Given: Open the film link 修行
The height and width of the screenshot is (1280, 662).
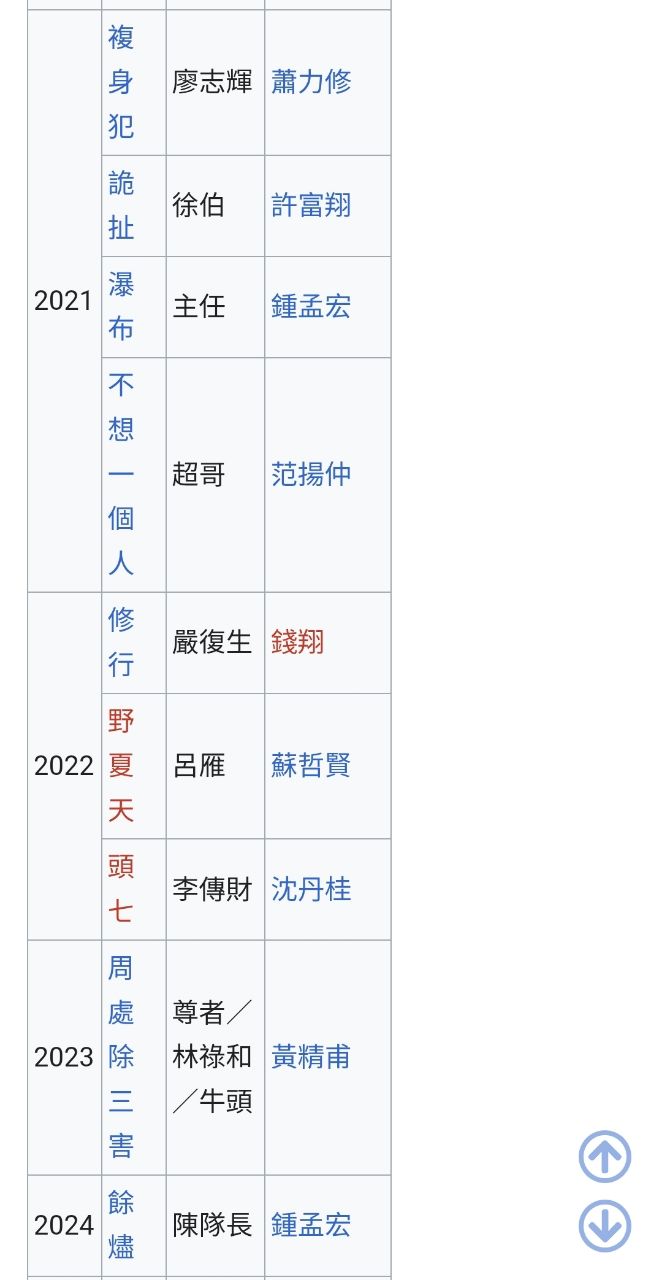Looking at the screenshot, I should pos(121,642).
